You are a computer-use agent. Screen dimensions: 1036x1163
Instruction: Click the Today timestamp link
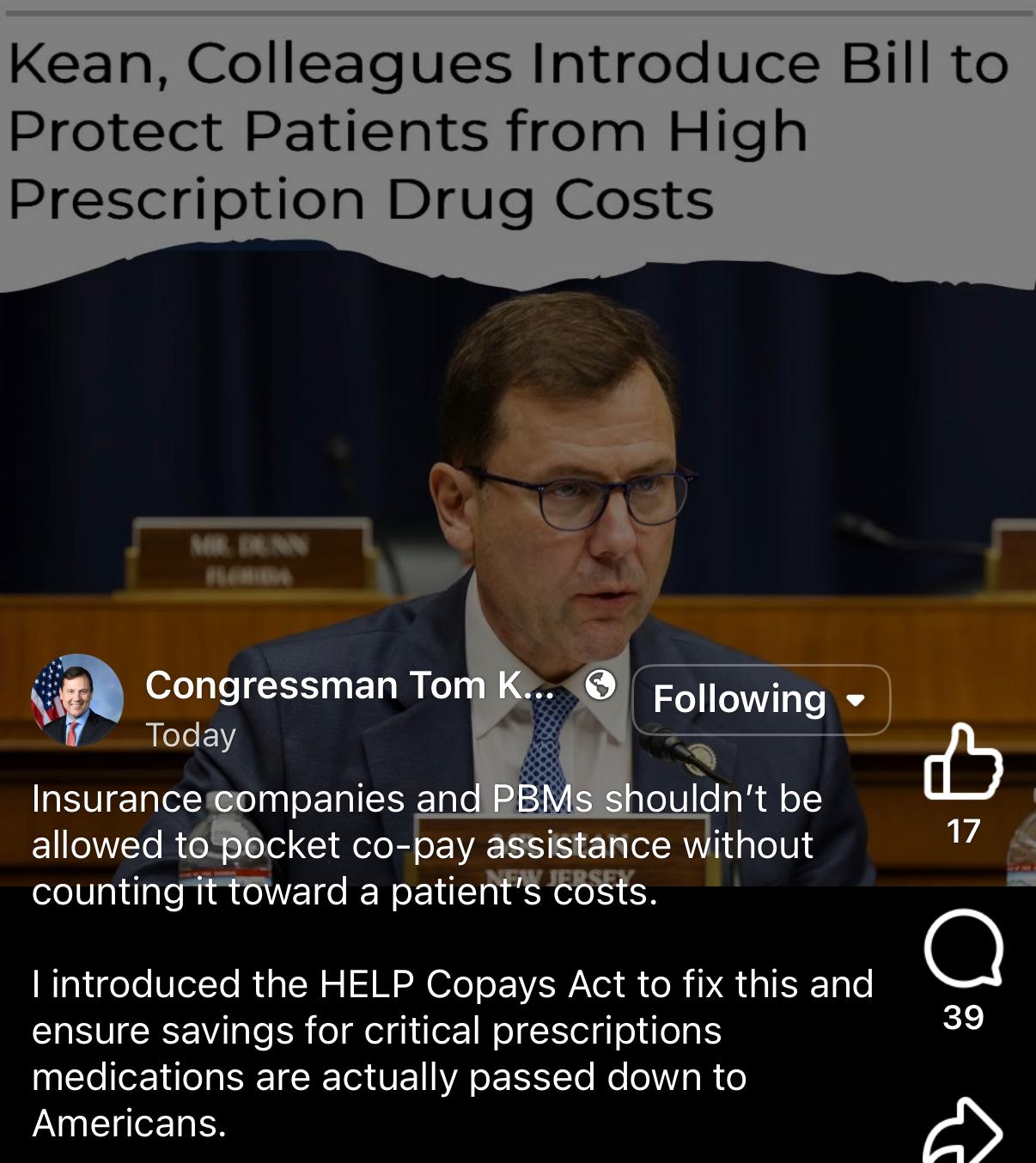189,735
